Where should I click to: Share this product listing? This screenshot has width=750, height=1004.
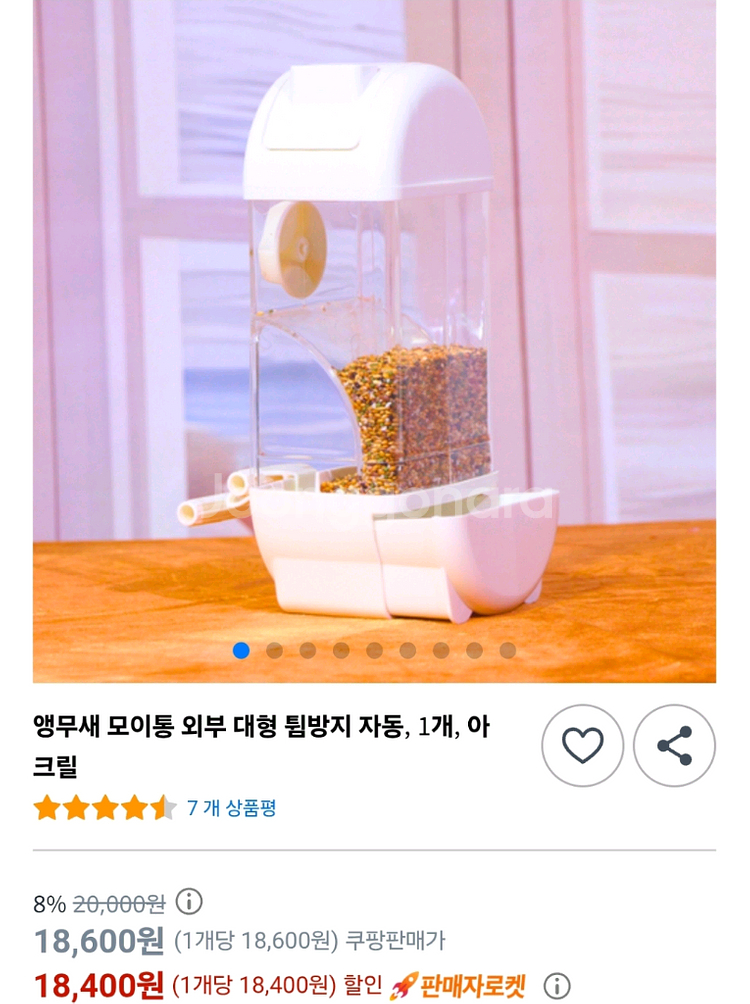[674, 745]
